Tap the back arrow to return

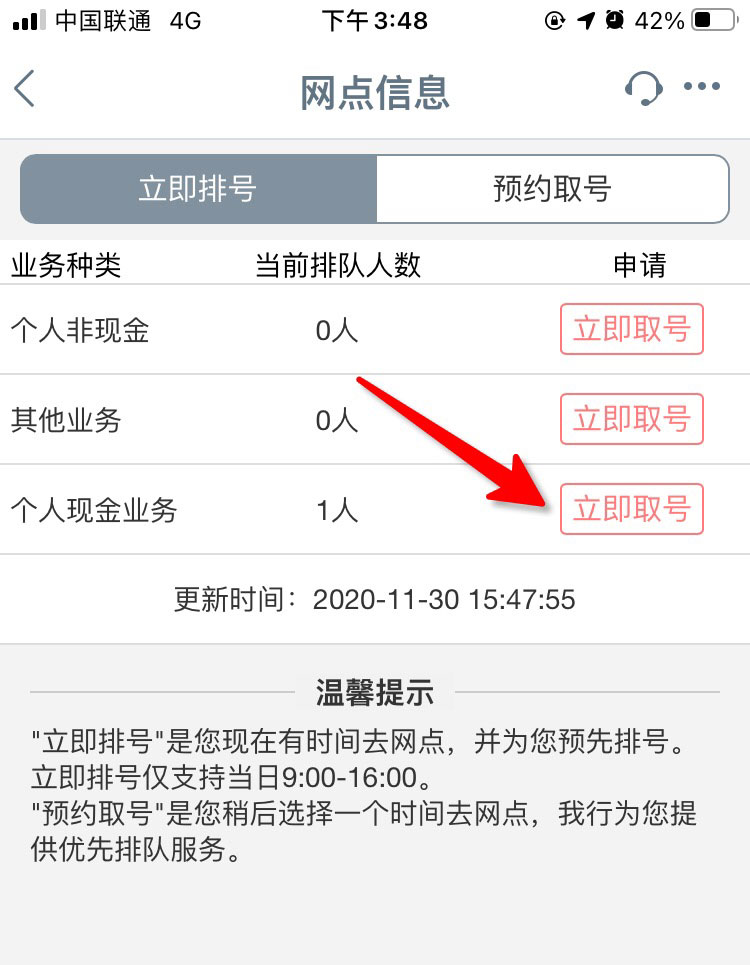pyautogui.click(x=24, y=88)
